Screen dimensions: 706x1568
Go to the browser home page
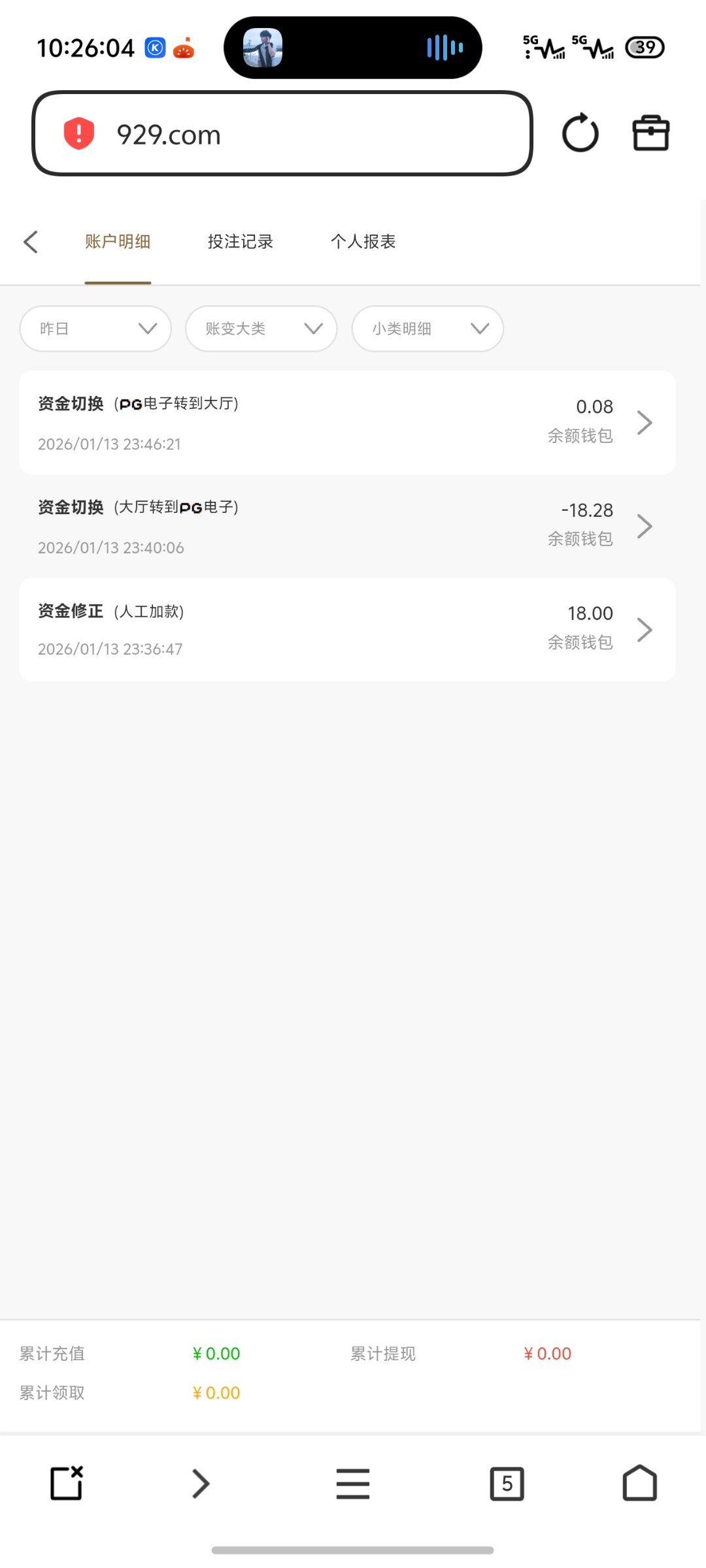639,1483
